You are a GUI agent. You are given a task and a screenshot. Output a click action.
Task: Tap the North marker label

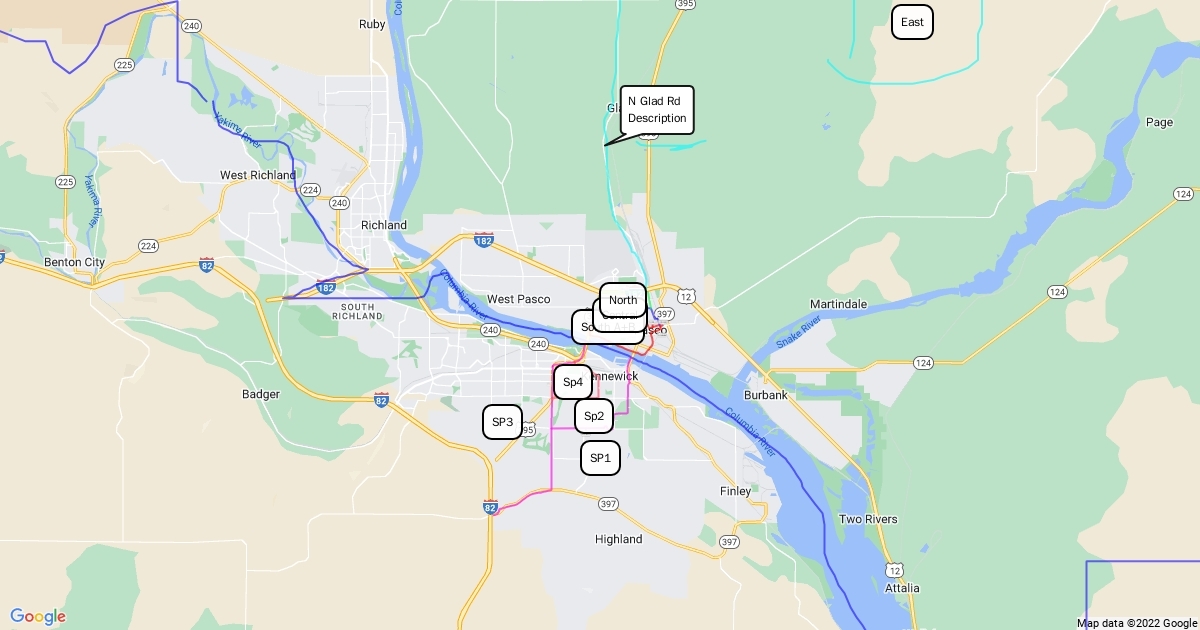point(622,300)
